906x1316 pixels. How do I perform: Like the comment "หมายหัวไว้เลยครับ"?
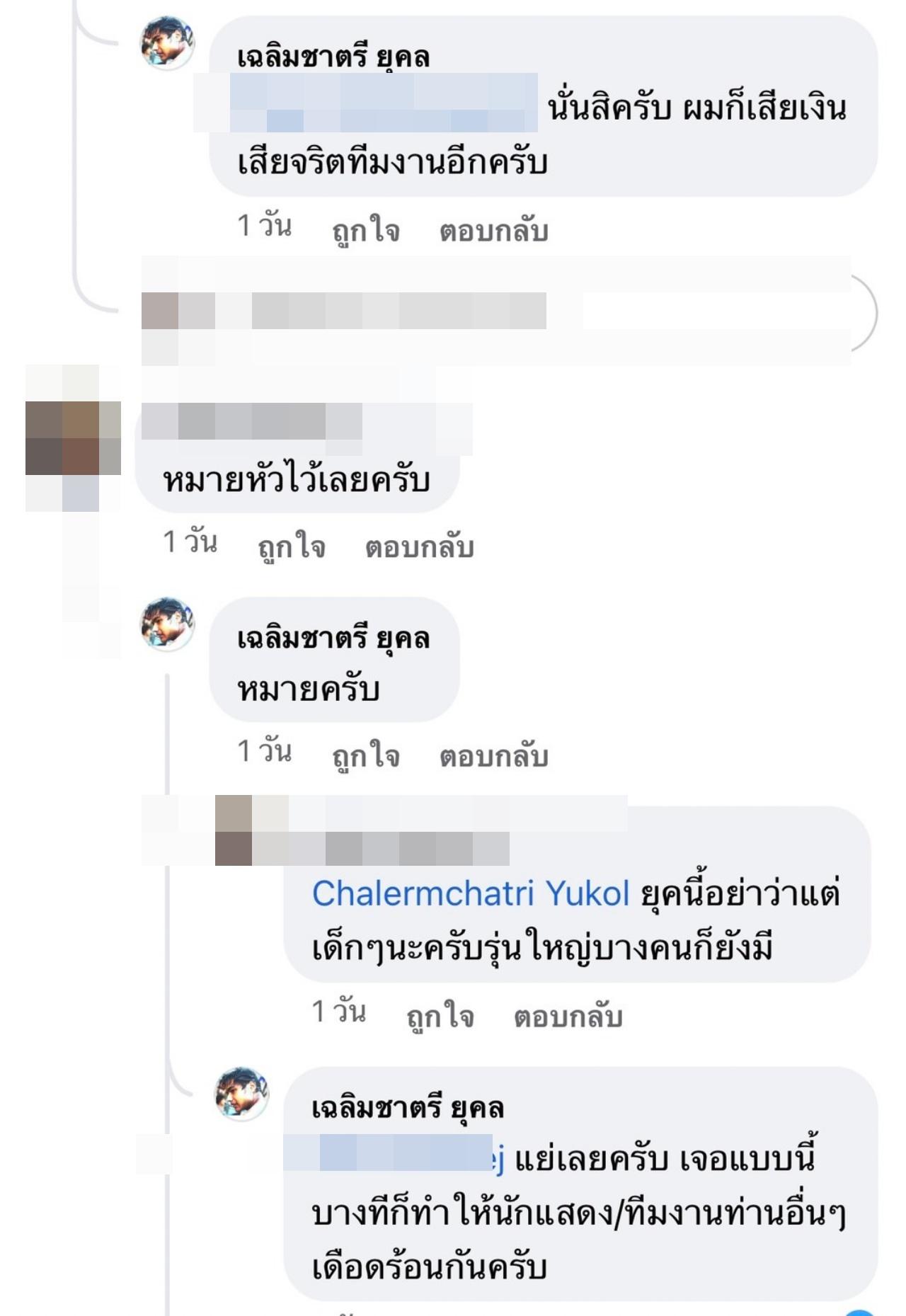coord(291,547)
